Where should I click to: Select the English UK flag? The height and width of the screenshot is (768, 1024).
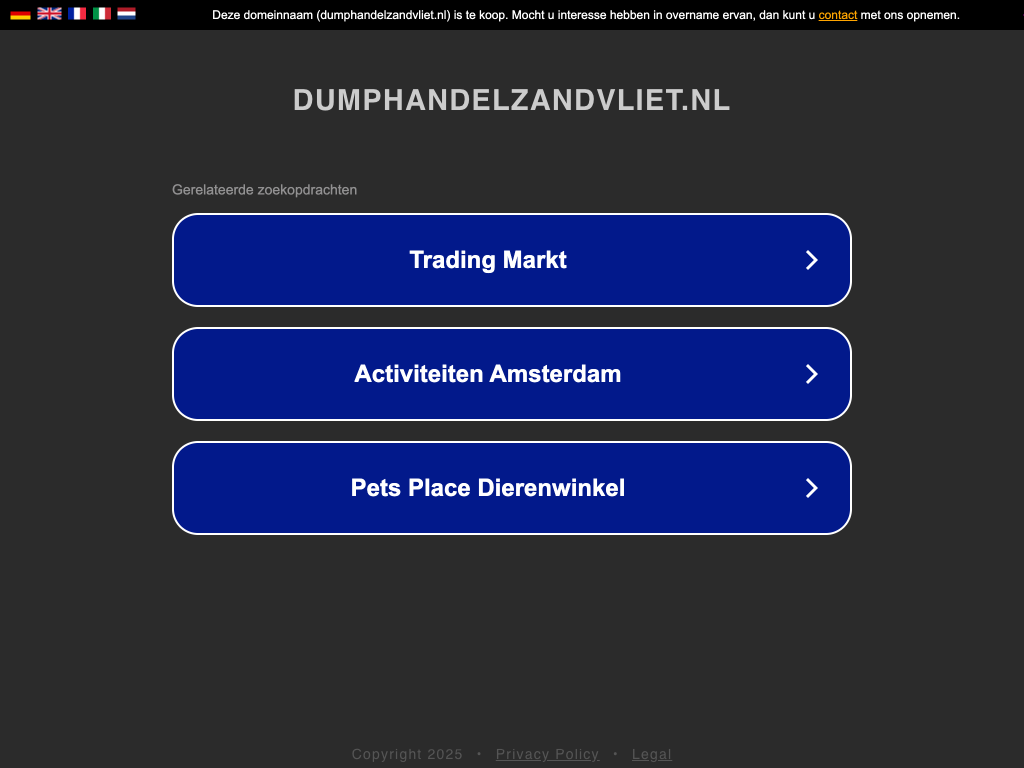(x=49, y=14)
